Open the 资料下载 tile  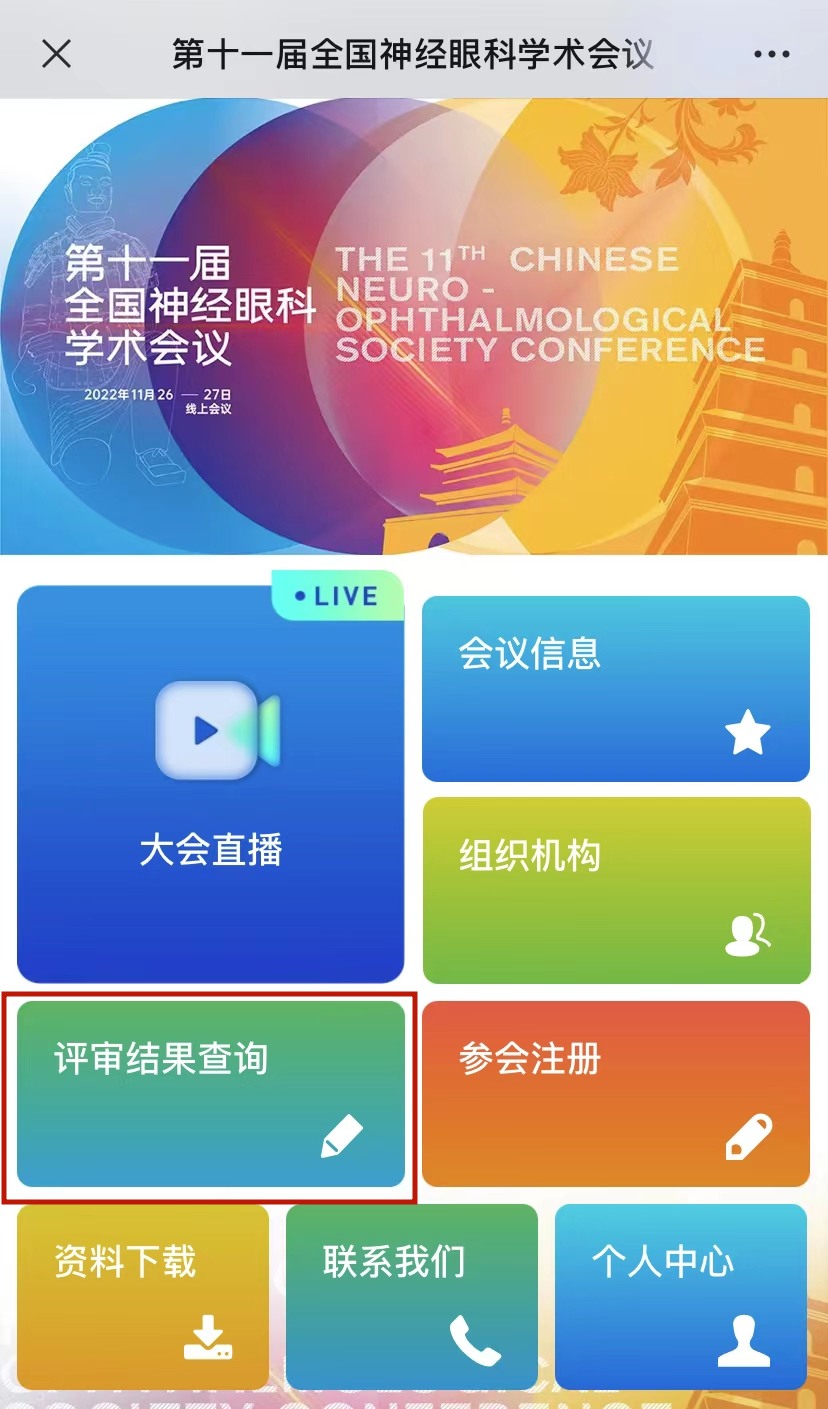pos(143,1297)
